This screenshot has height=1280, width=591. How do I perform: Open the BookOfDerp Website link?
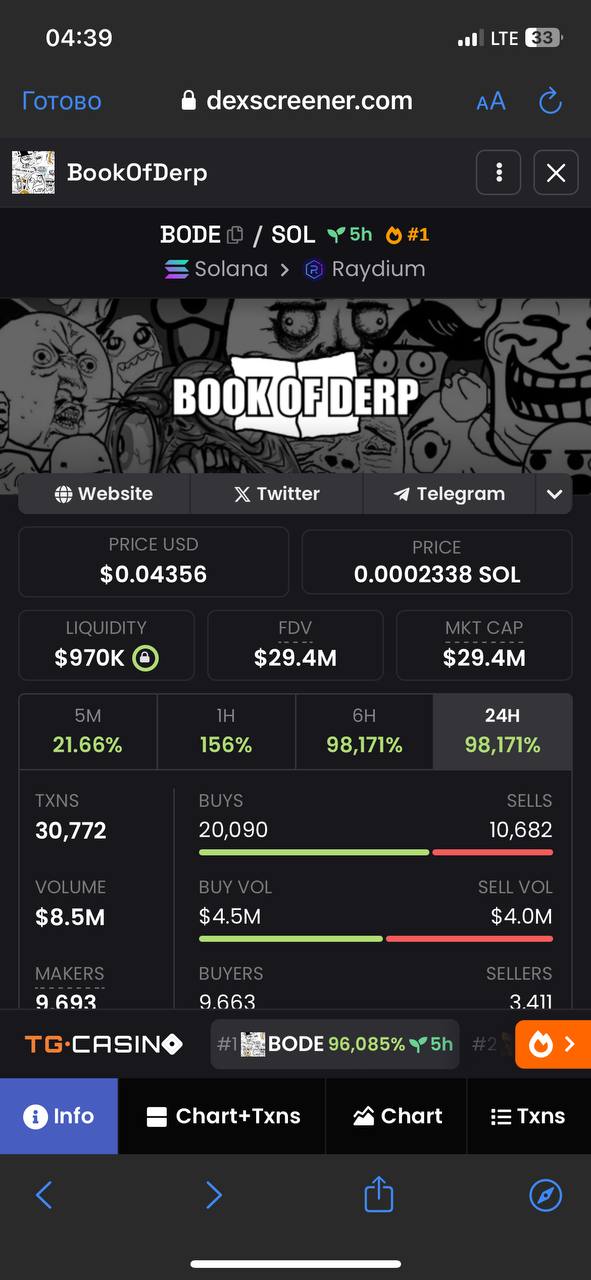pos(104,494)
